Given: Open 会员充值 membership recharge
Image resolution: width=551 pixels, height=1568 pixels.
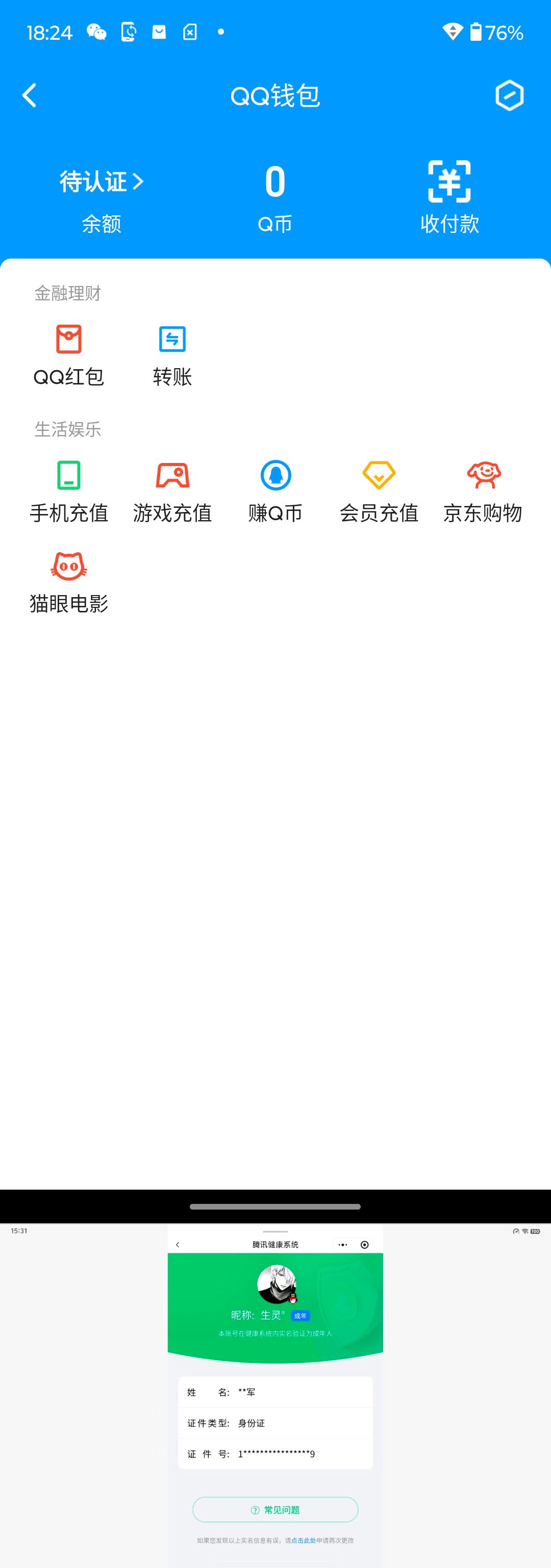Looking at the screenshot, I should tap(379, 490).
